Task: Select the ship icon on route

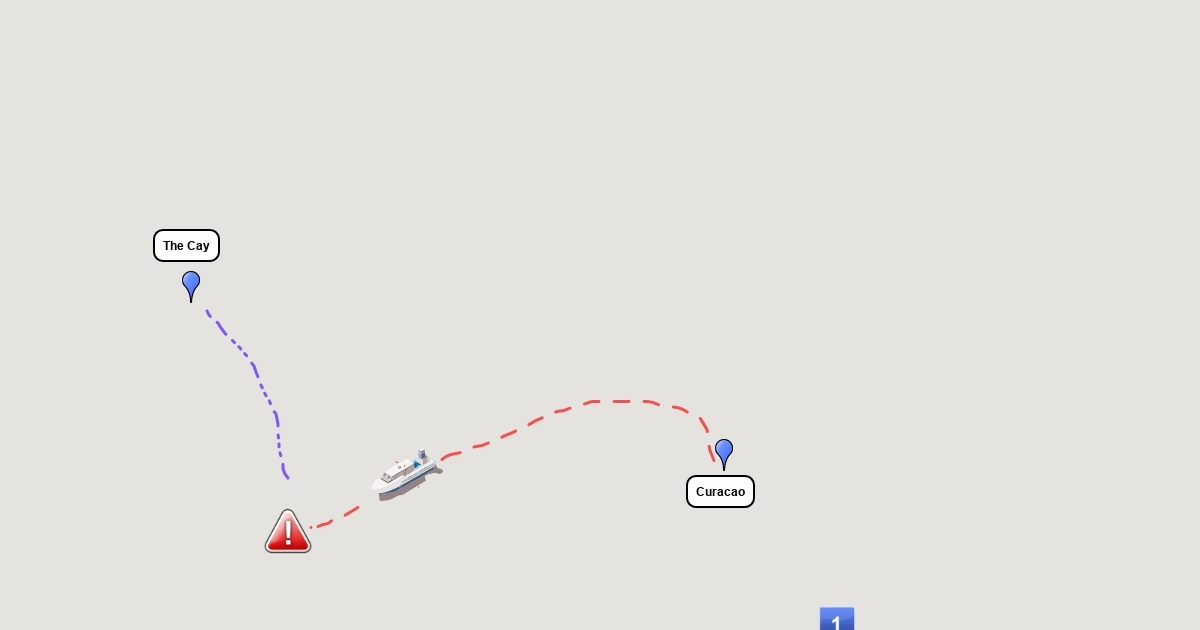Action: (406, 474)
